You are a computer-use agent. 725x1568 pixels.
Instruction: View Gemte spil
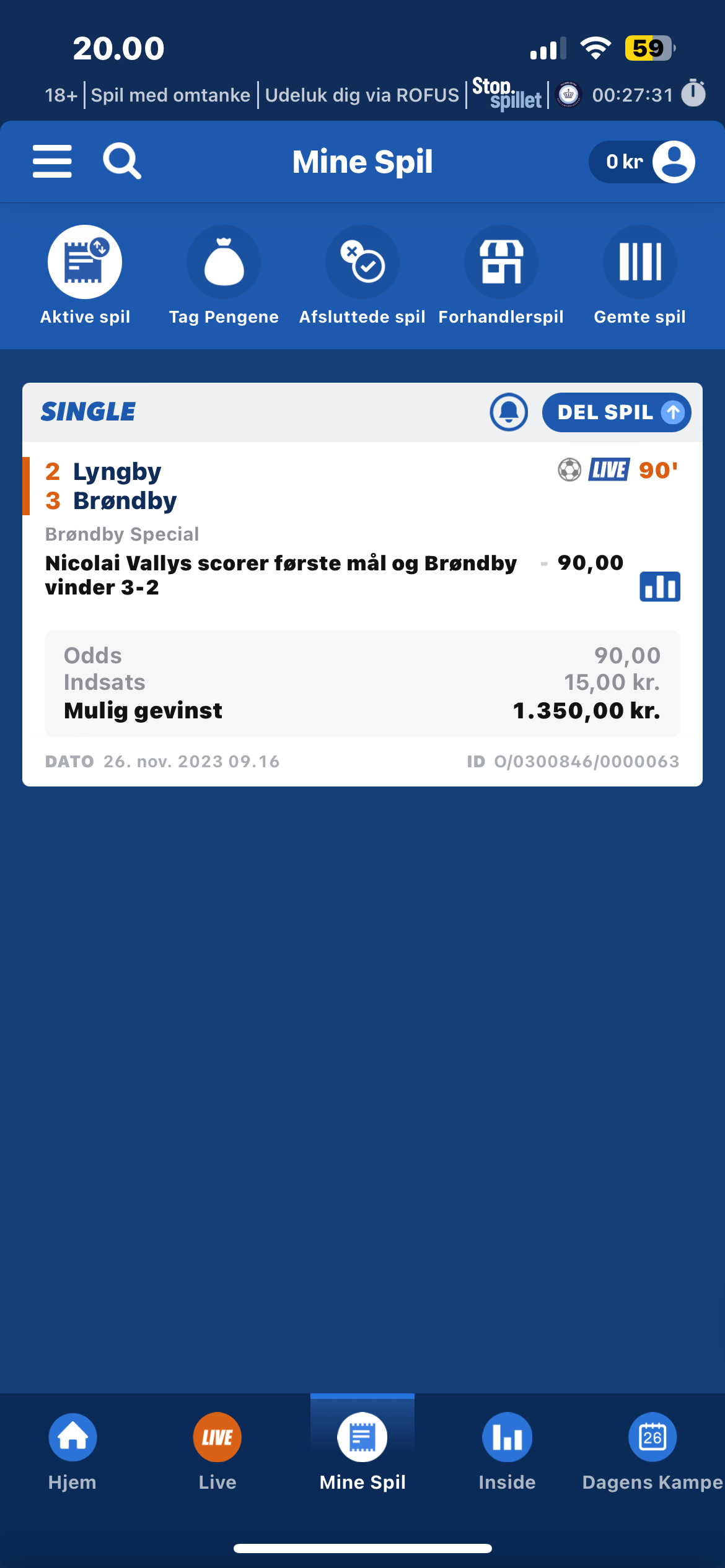click(x=639, y=274)
